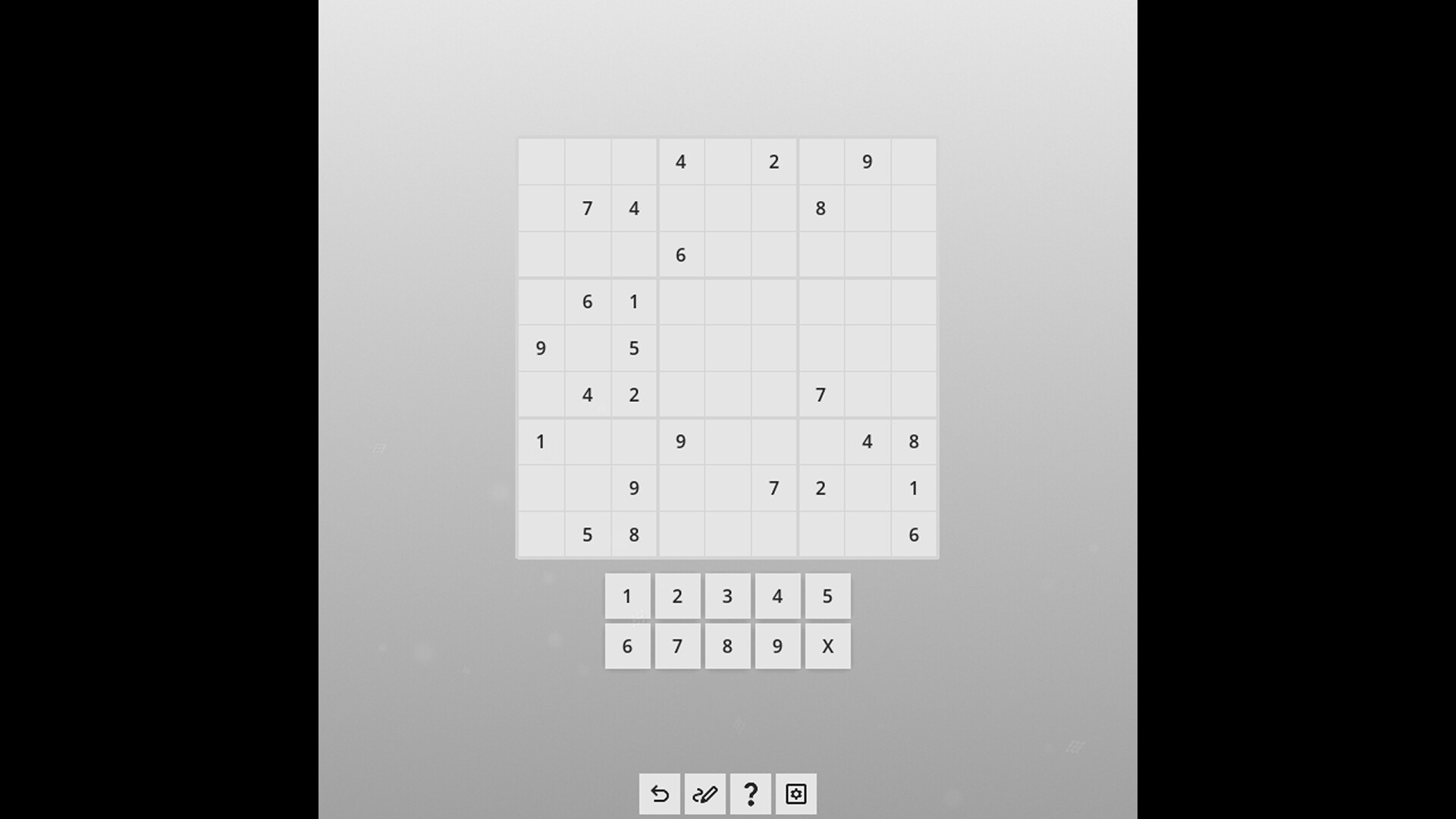The height and width of the screenshot is (819, 1456).
Task: Choose number 6 on the keypad
Action: tap(627, 646)
